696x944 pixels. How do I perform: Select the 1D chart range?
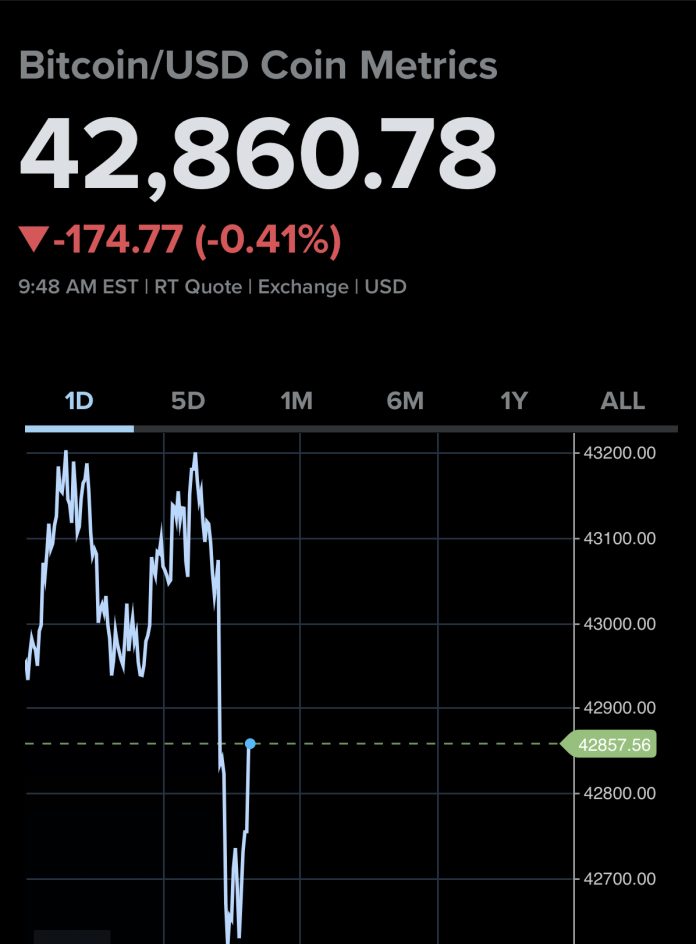(x=79, y=402)
